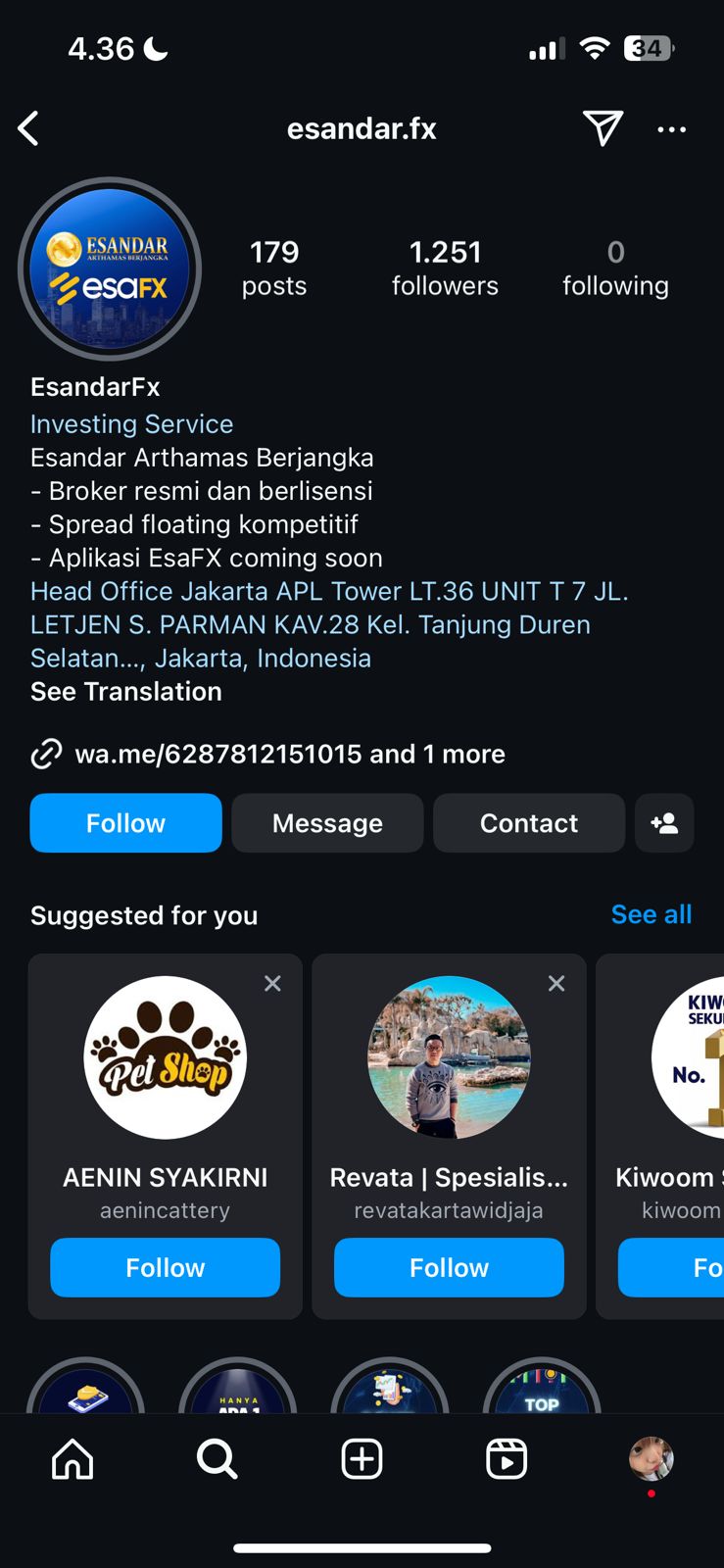Screen dimensions: 724x1568
Task: Follow AENIN SYAKIRNI
Action: [x=165, y=1267]
